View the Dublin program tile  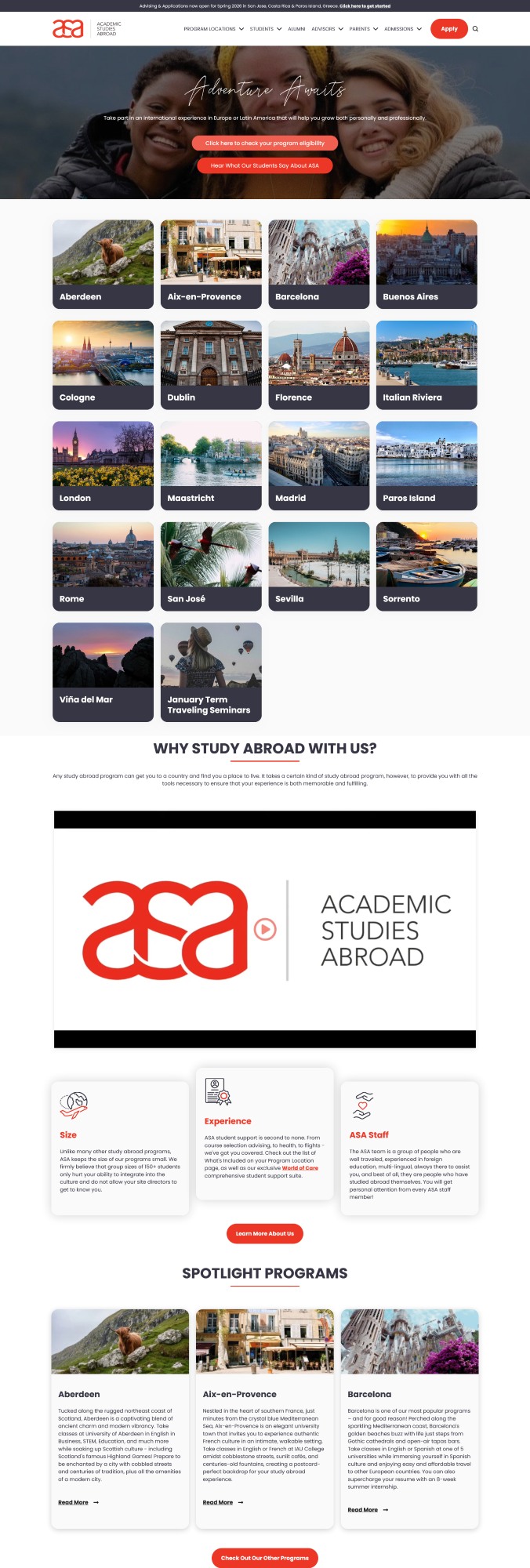pyautogui.click(x=211, y=365)
